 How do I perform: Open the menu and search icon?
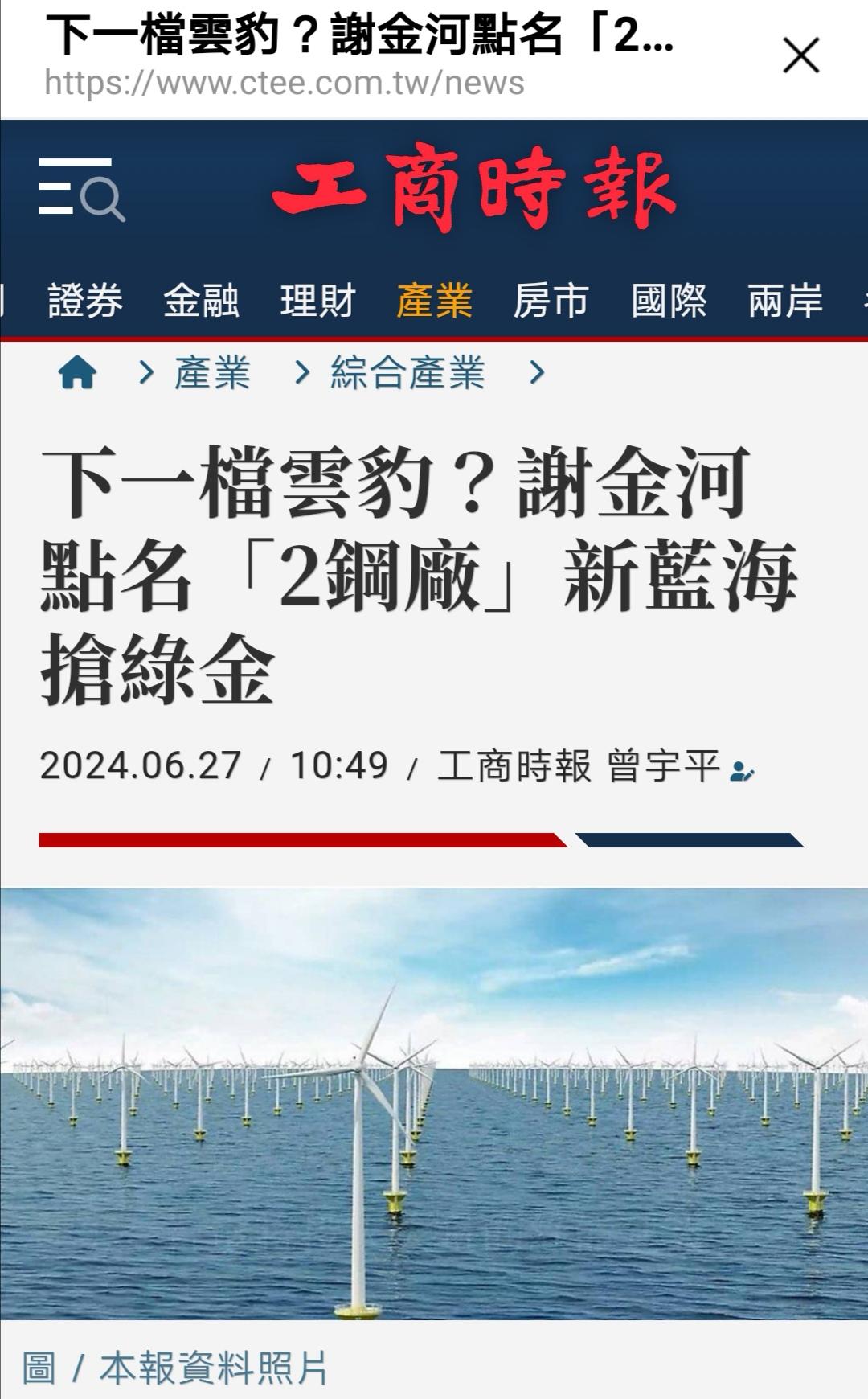[81, 189]
